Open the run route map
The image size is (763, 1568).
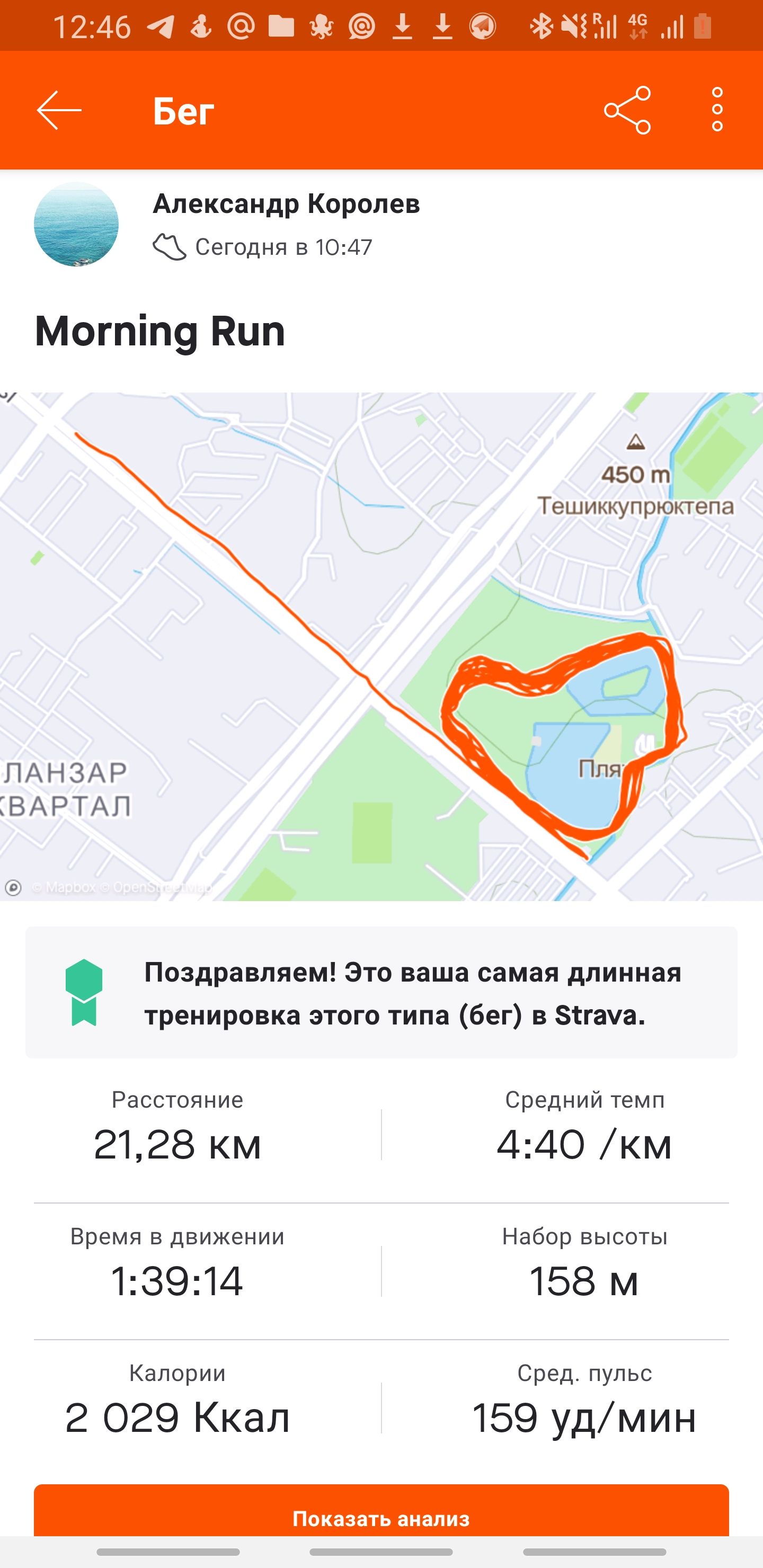click(381, 645)
